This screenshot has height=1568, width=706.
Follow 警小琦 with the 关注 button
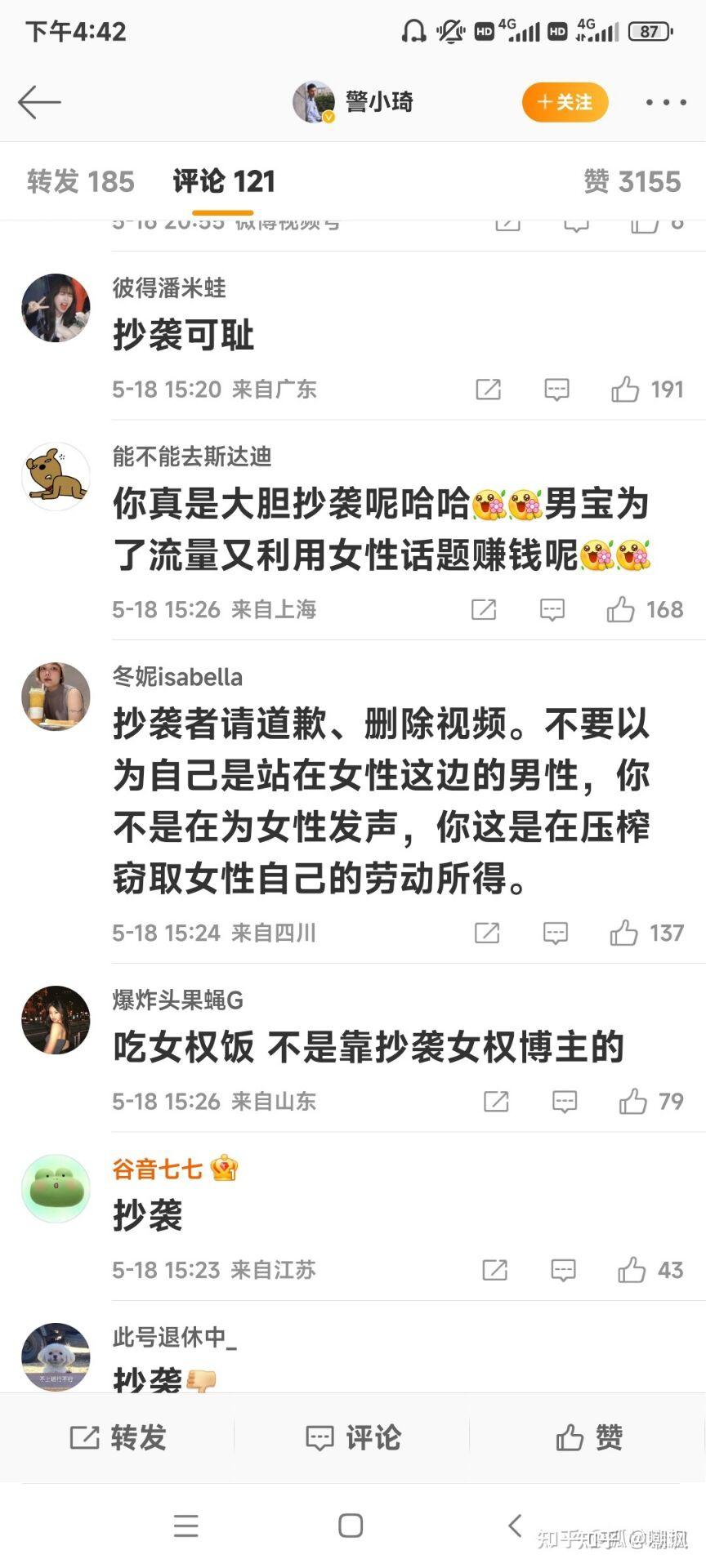565,102
